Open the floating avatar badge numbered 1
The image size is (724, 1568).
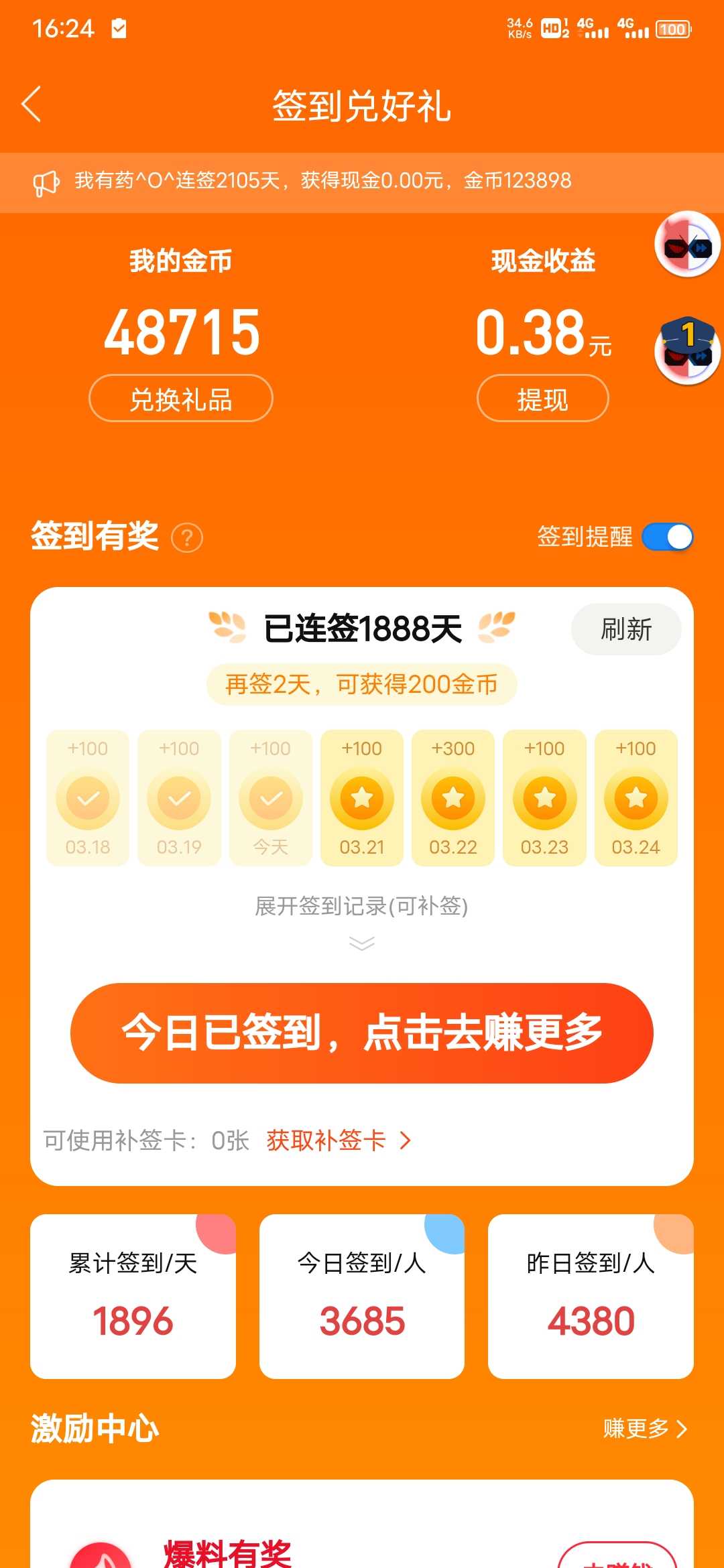pyautogui.click(x=688, y=350)
